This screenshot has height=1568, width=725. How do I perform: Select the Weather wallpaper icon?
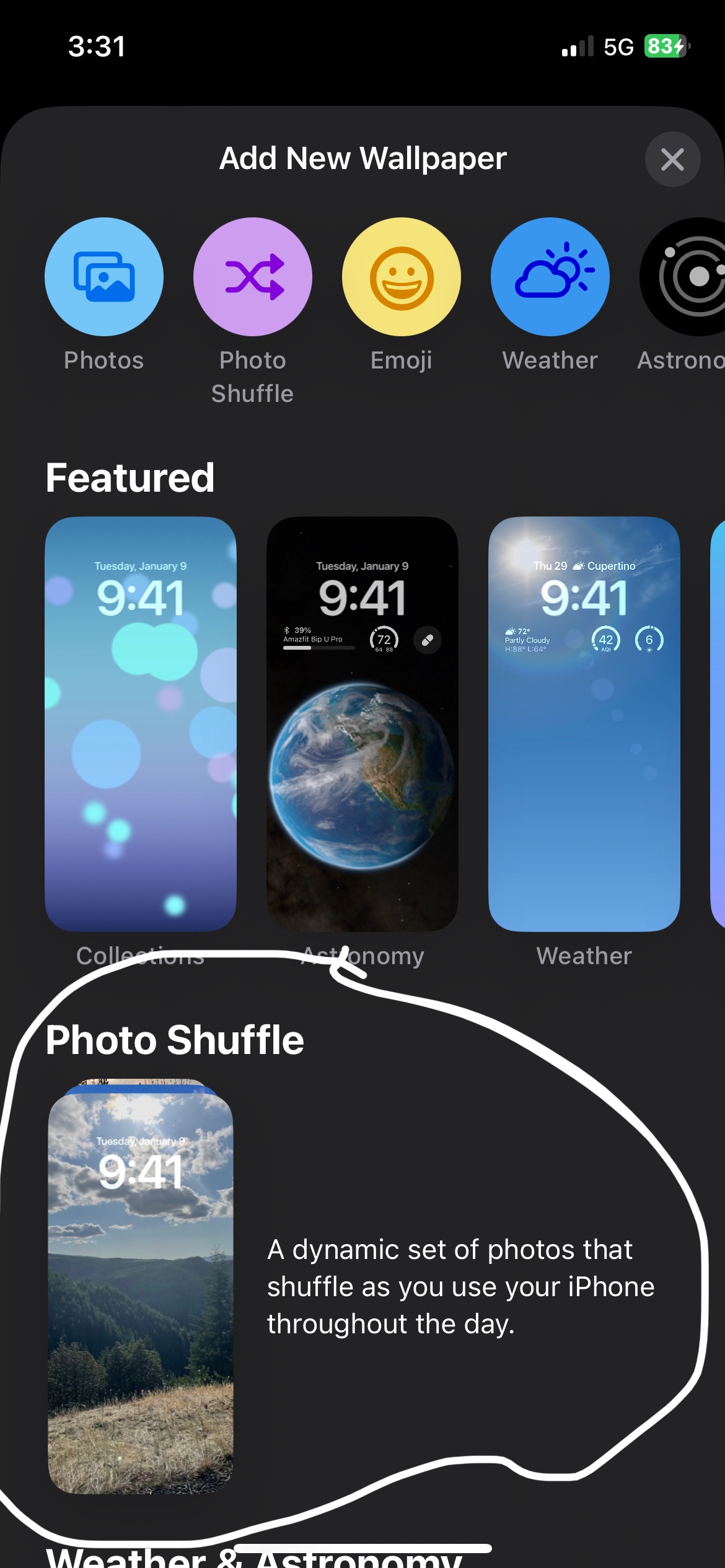549,277
